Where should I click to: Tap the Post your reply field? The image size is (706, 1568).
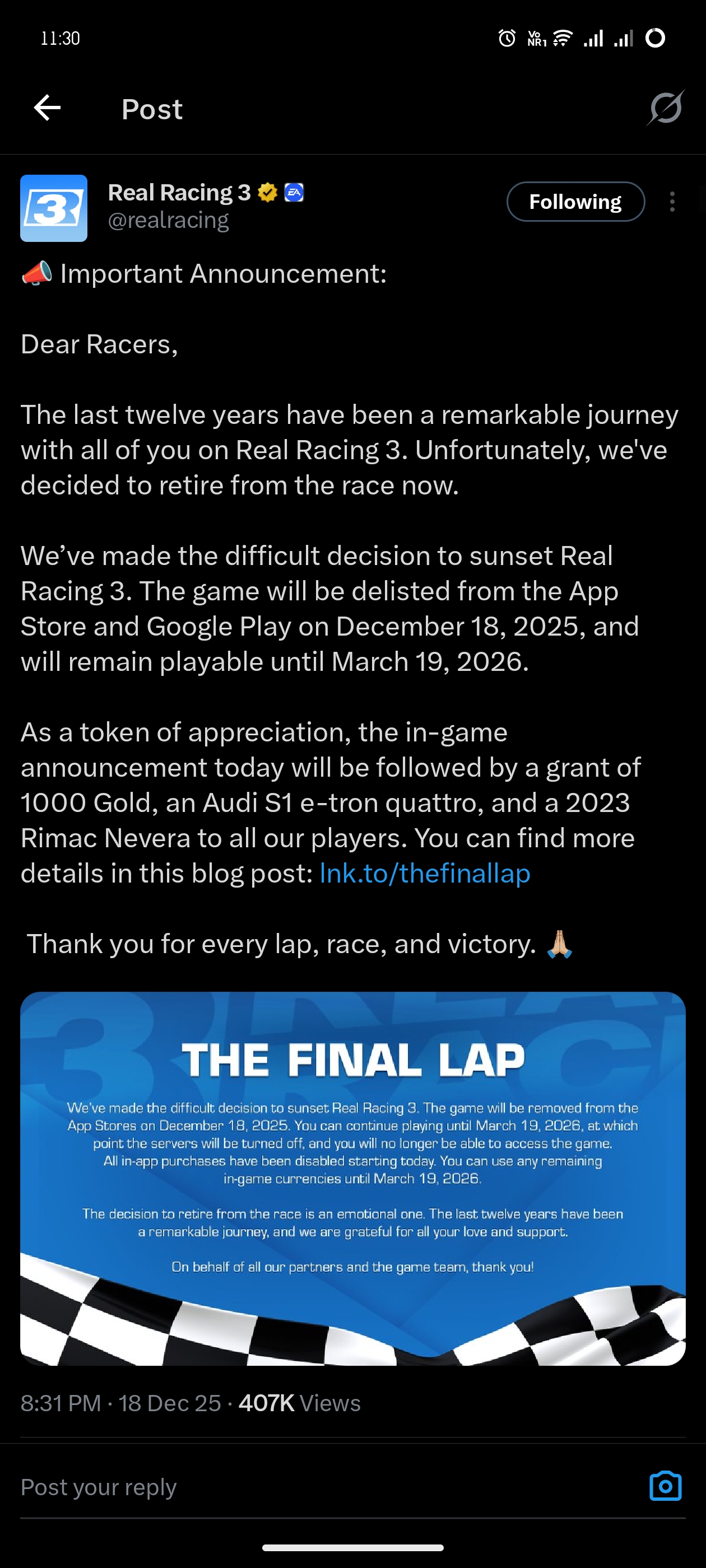tap(305, 1486)
